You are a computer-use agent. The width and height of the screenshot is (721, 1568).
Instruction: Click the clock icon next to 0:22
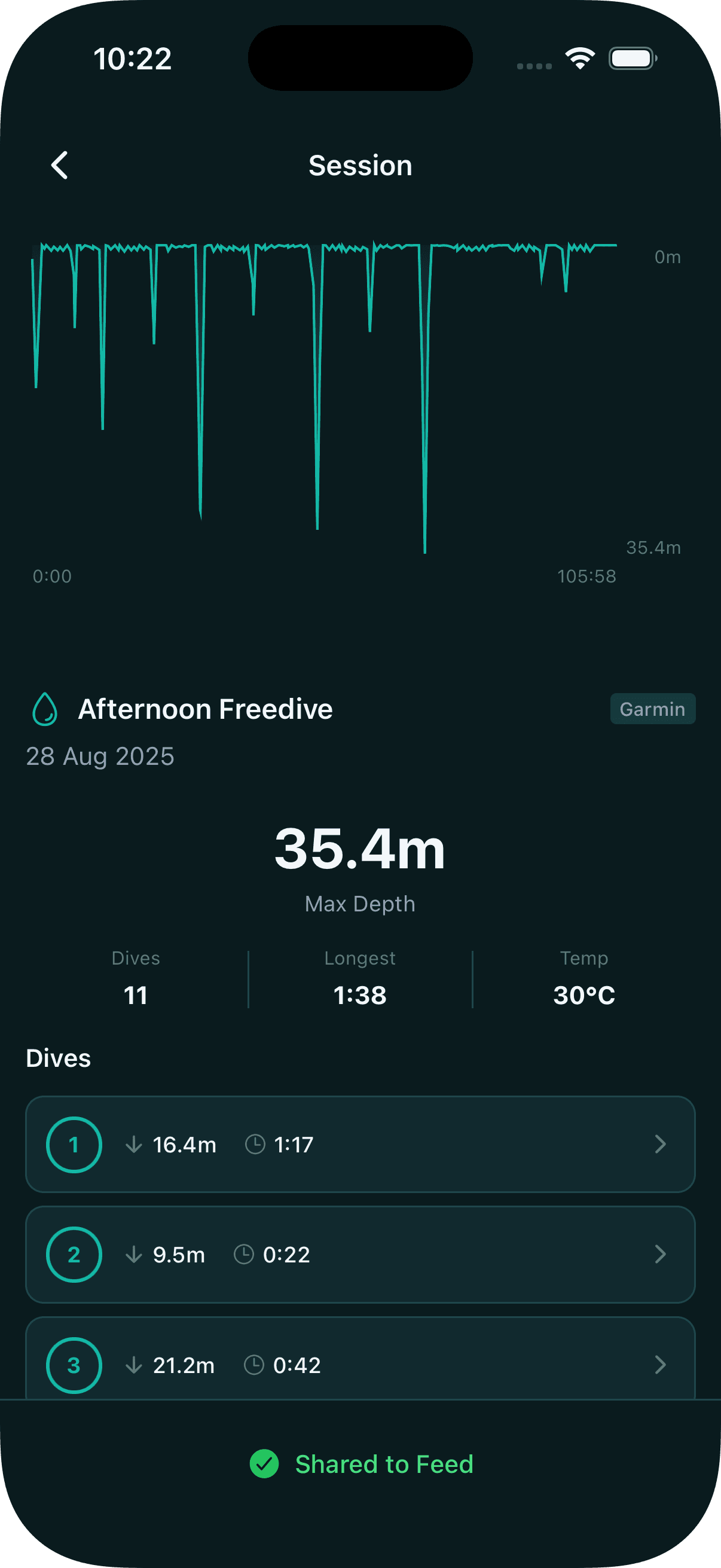243,1254
